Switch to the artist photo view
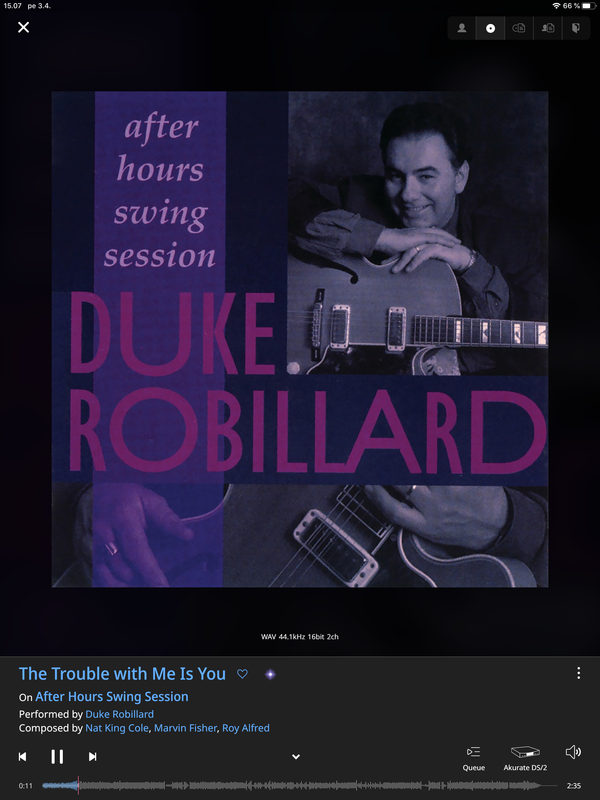This screenshot has width=600, height=800. 461,28
